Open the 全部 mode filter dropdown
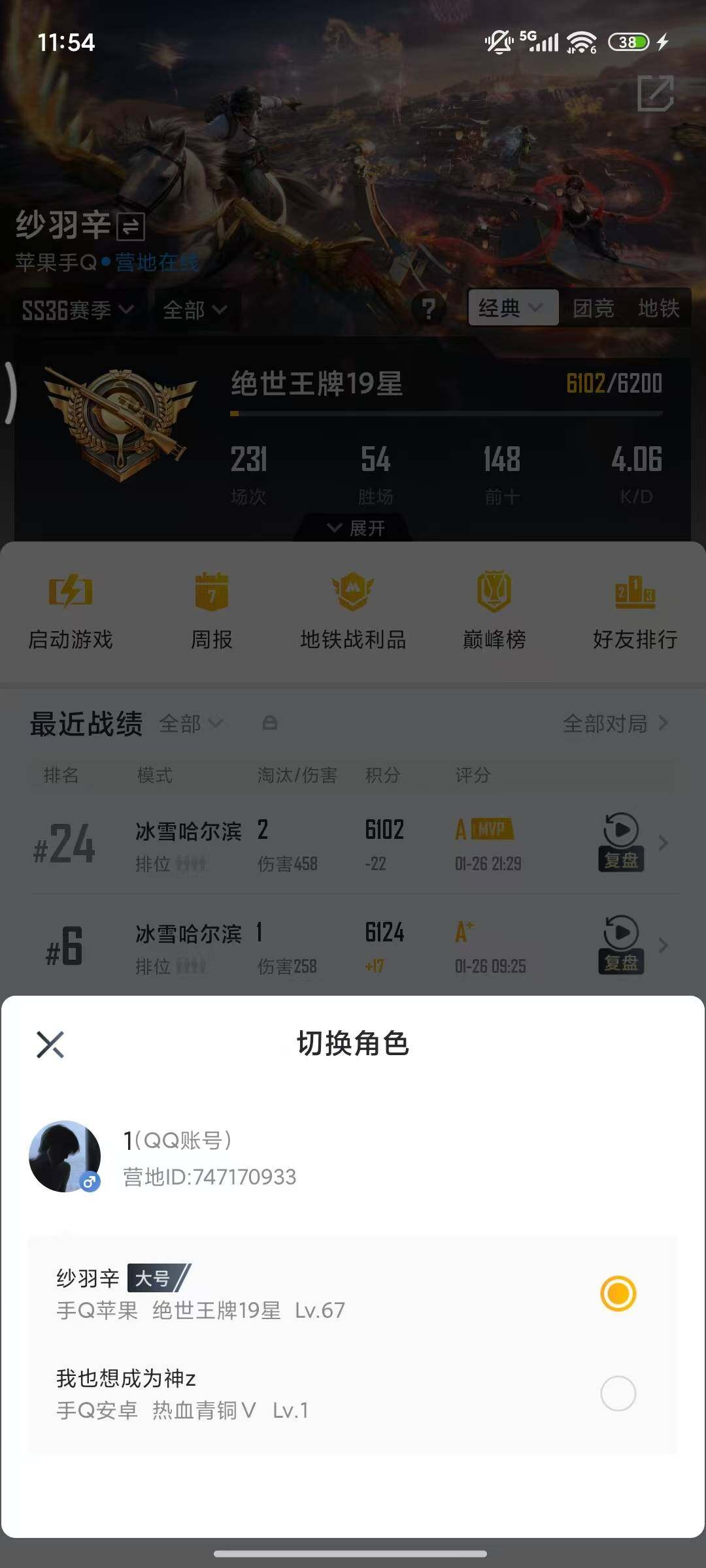Screen dimensions: 706x1568 (194, 309)
